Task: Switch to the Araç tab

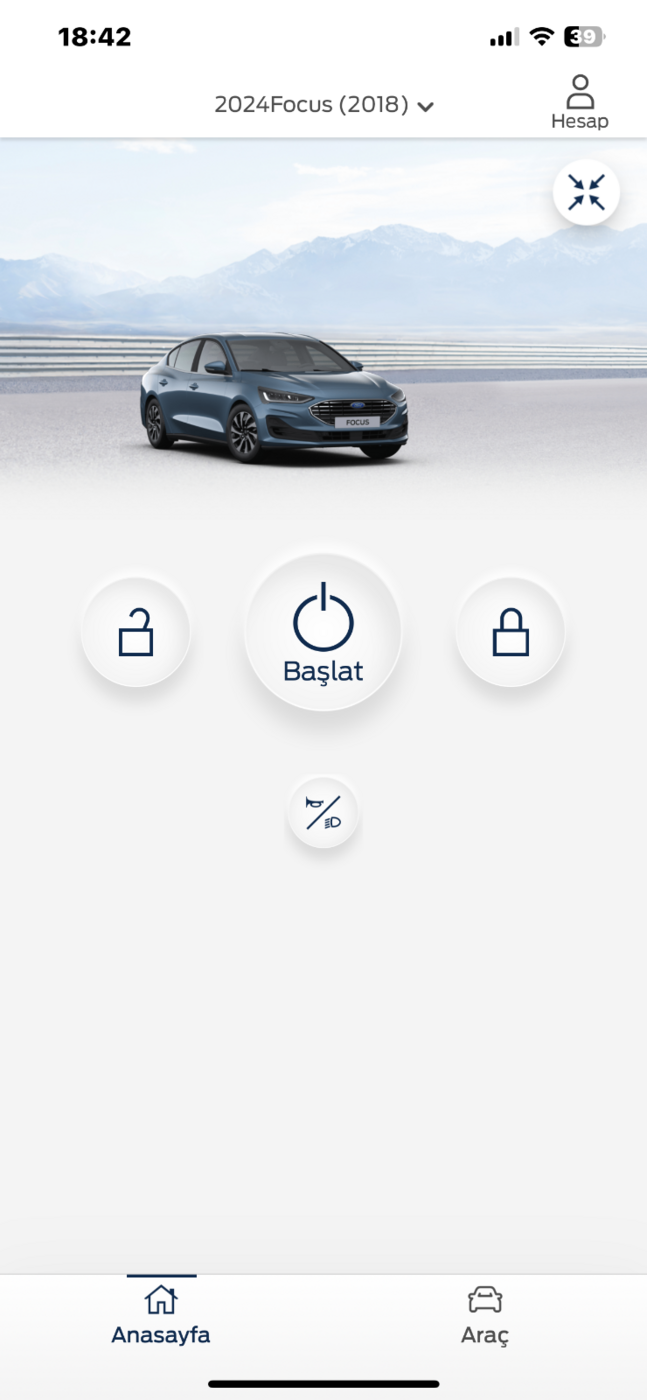Action: 485,1315
